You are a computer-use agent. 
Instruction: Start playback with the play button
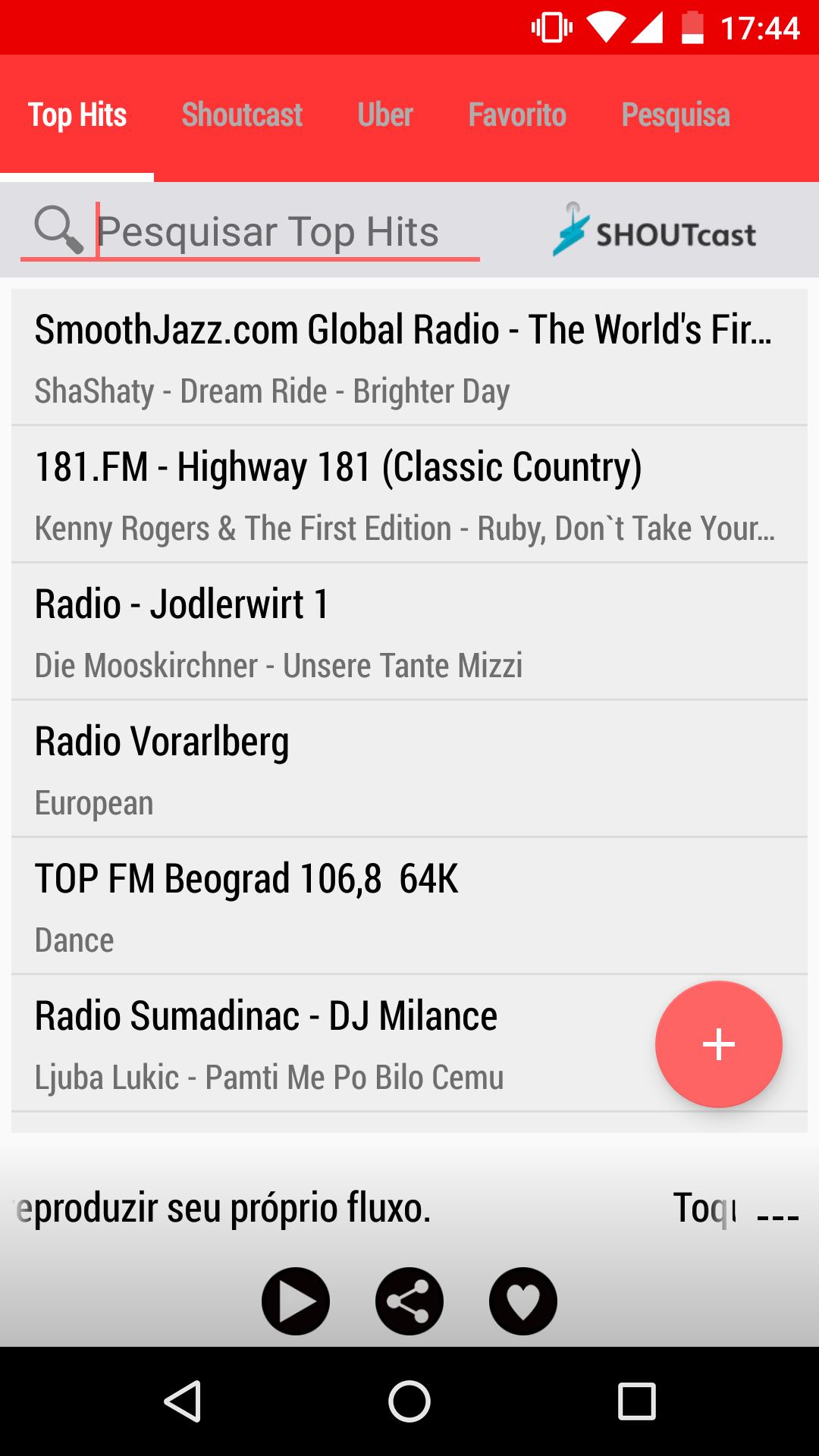tap(296, 1301)
